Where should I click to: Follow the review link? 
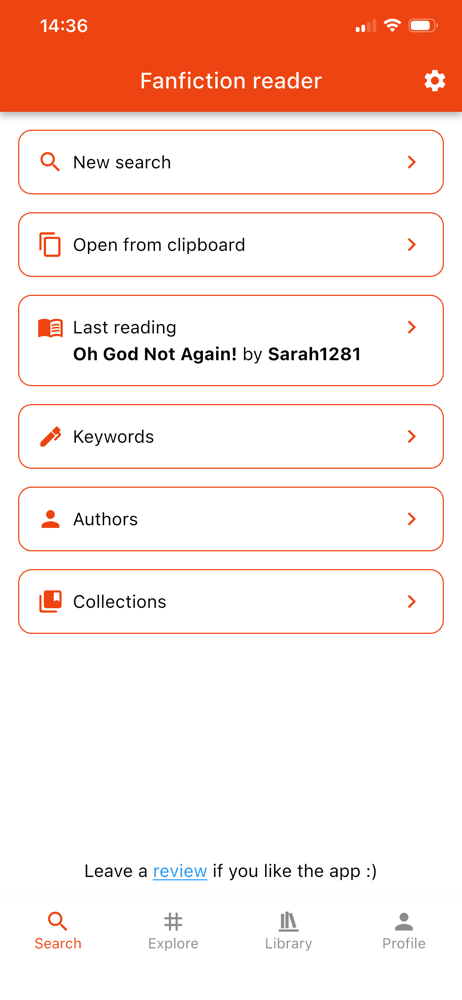180,871
